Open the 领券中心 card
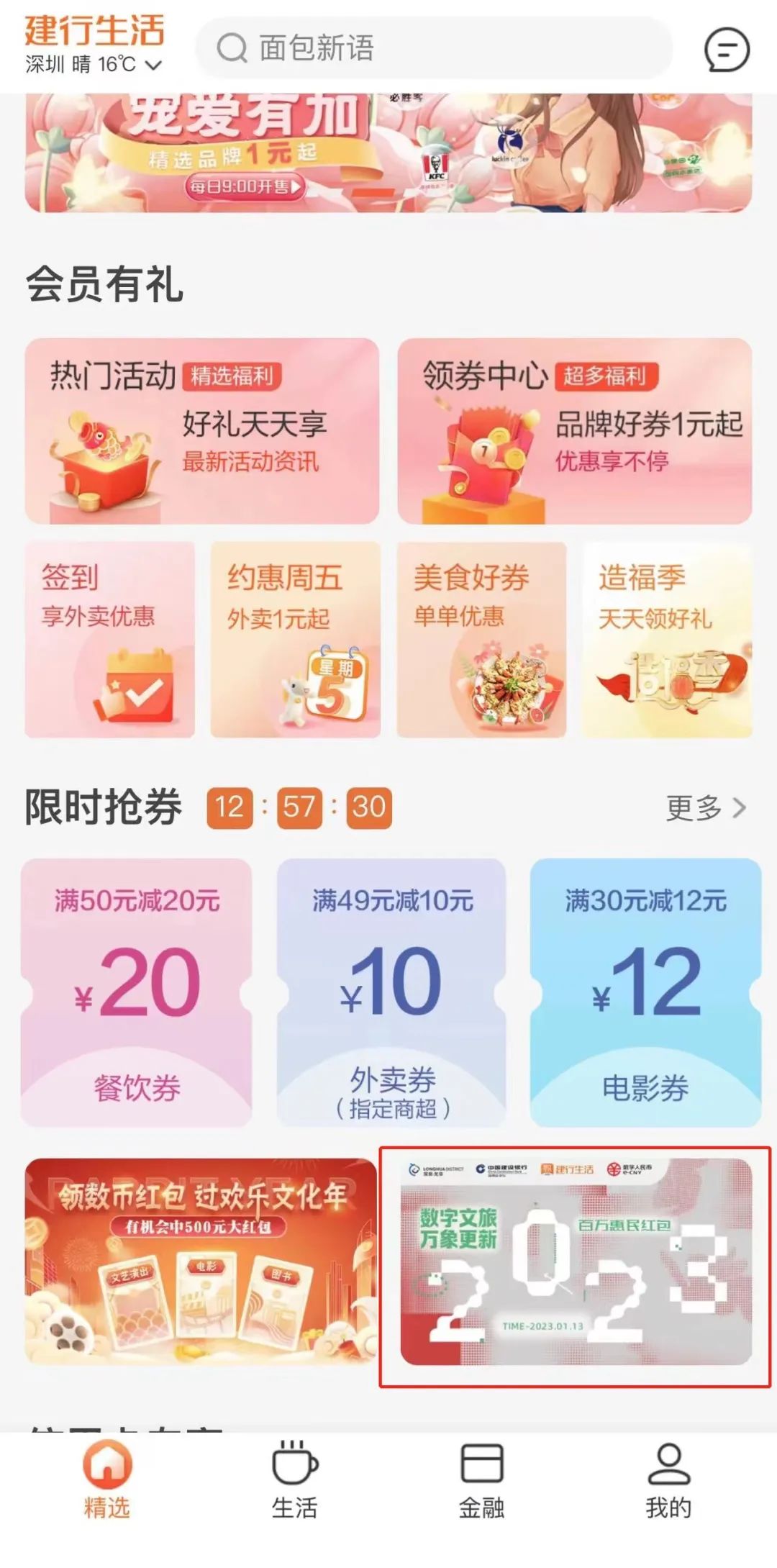Screen dimensions: 777x1568 tap(575, 431)
